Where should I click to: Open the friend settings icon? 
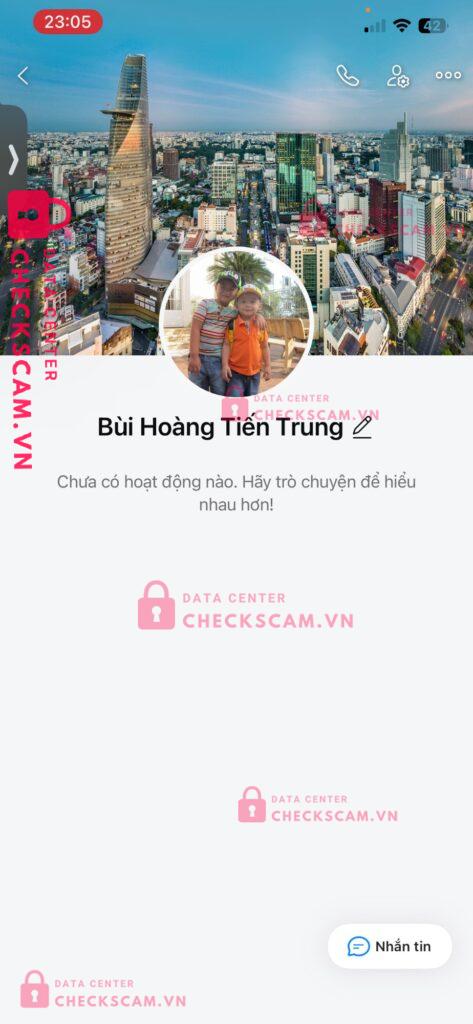(x=398, y=76)
